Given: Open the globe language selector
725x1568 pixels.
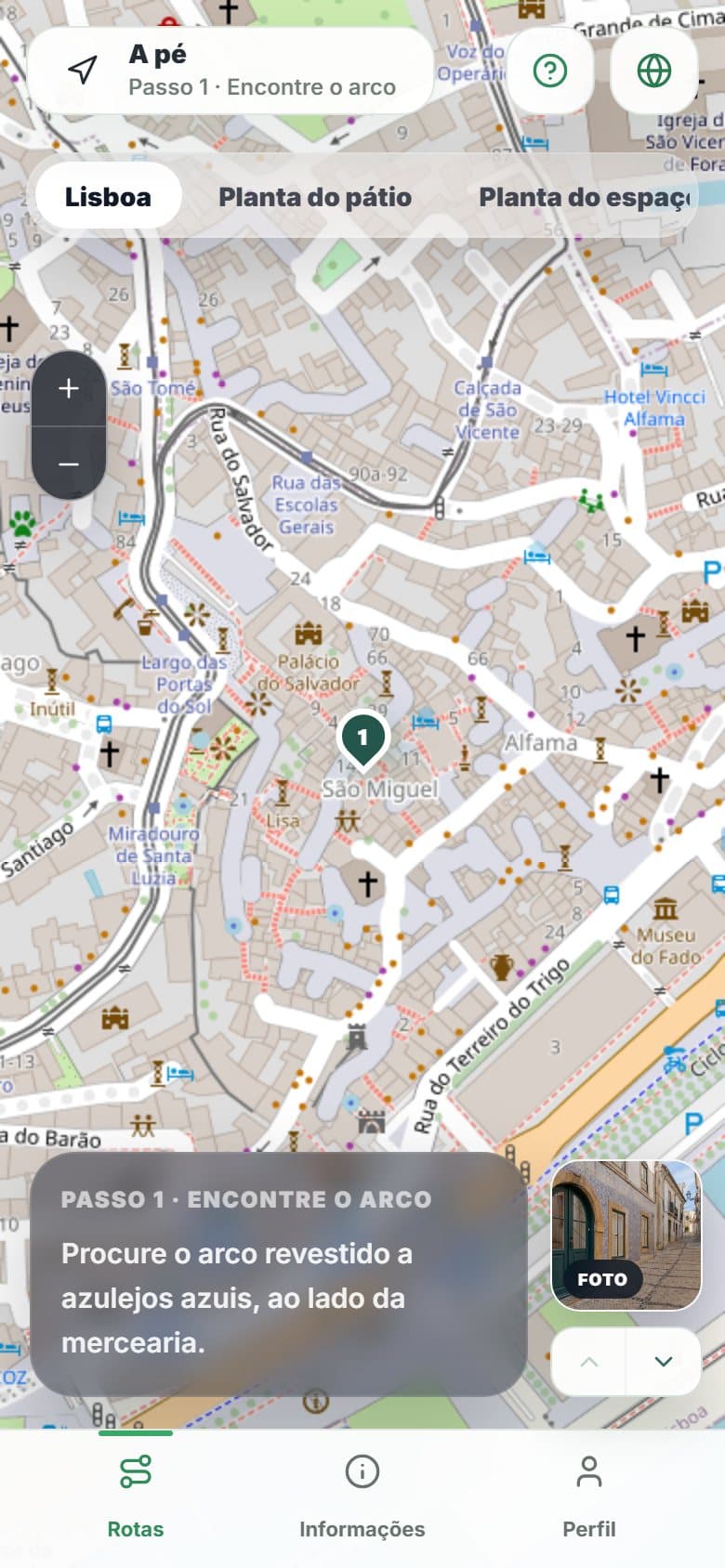Looking at the screenshot, I should click(654, 71).
